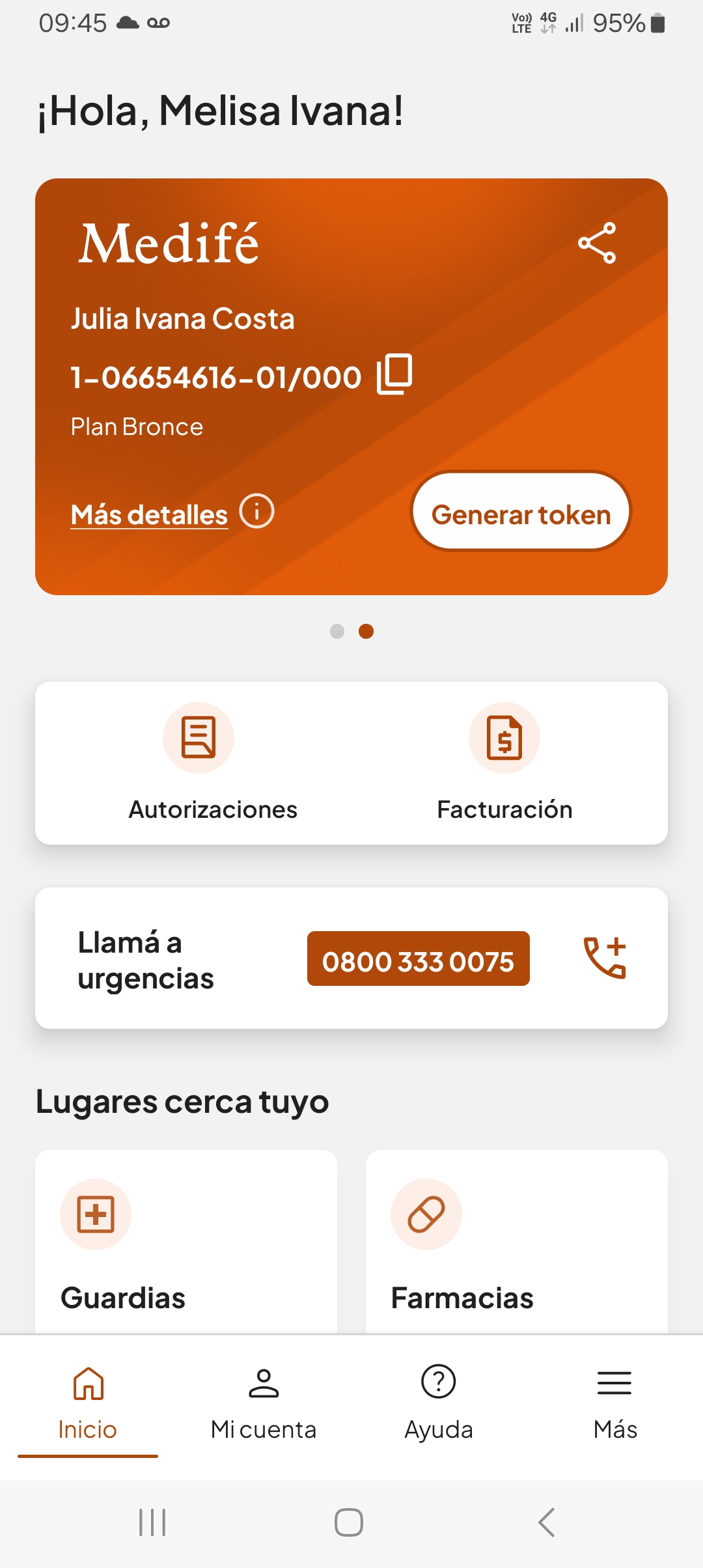Viewport: 703px width, 1568px height.
Task: Tap the emergency phone call icon
Action: click(604, 958)
